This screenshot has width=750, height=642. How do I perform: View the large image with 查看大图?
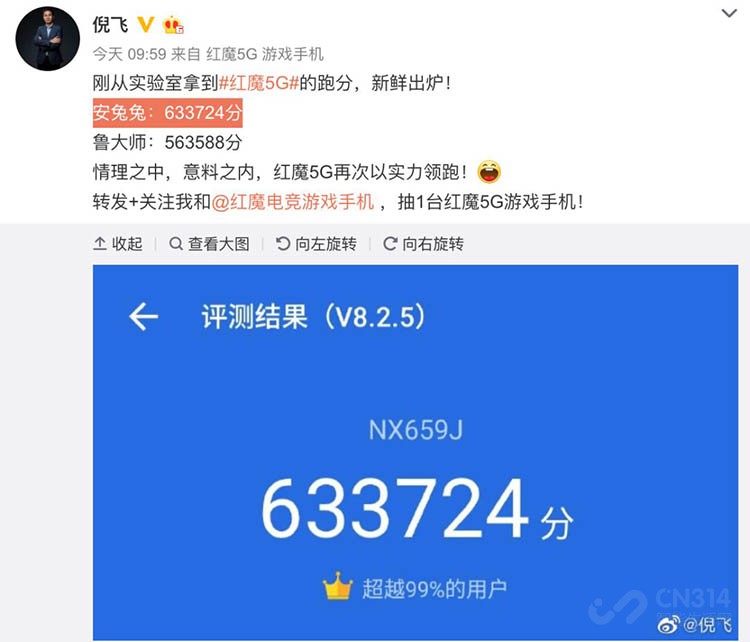click(x=209, y=244)
